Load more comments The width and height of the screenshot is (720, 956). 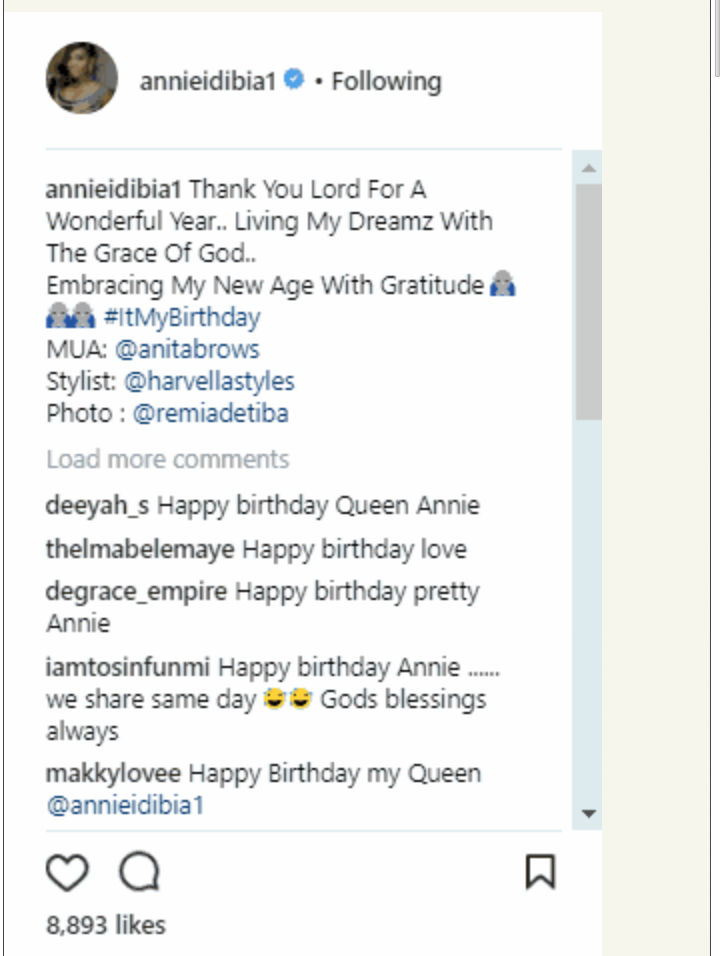167,459
